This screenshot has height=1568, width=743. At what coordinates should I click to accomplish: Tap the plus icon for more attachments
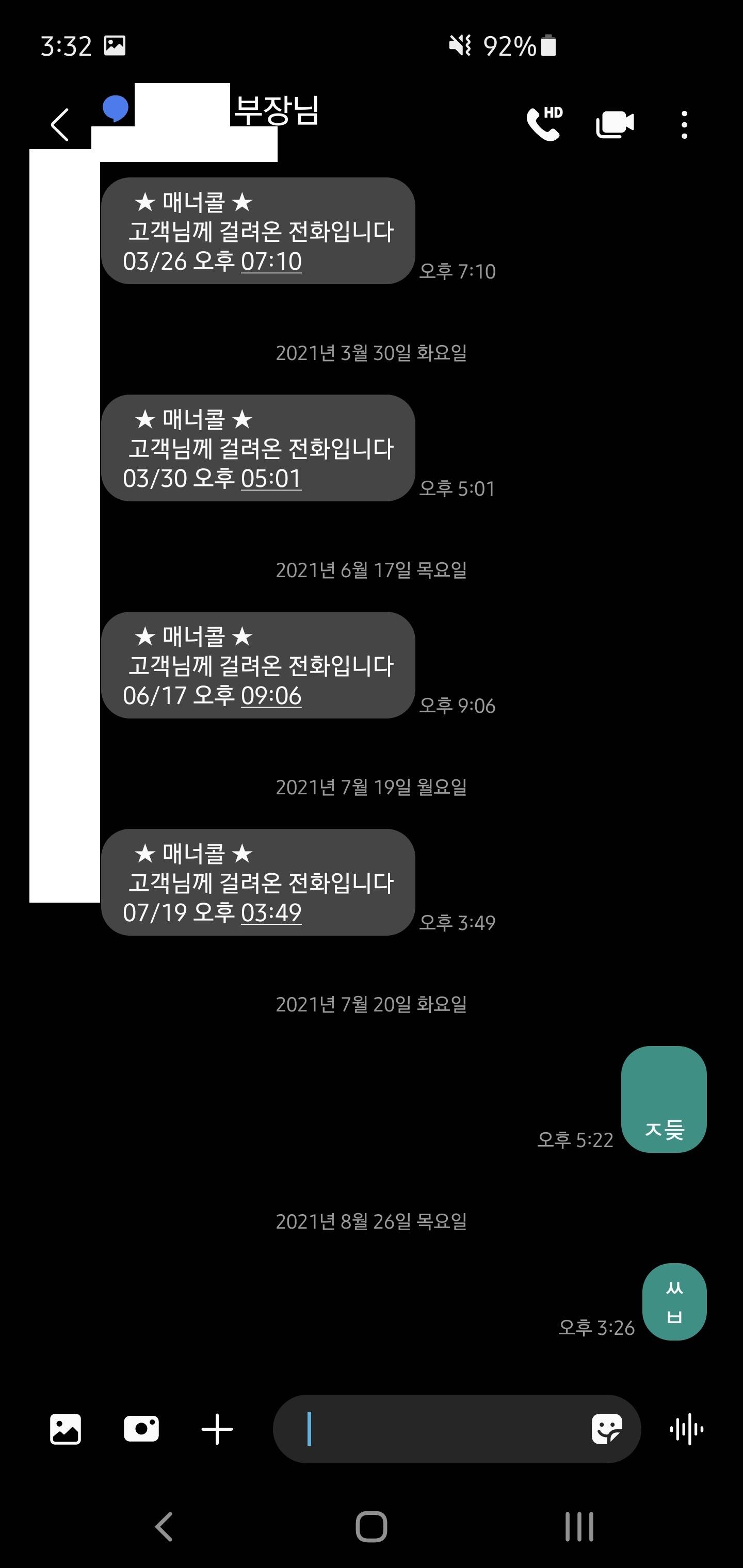(x=217, y=1429)
